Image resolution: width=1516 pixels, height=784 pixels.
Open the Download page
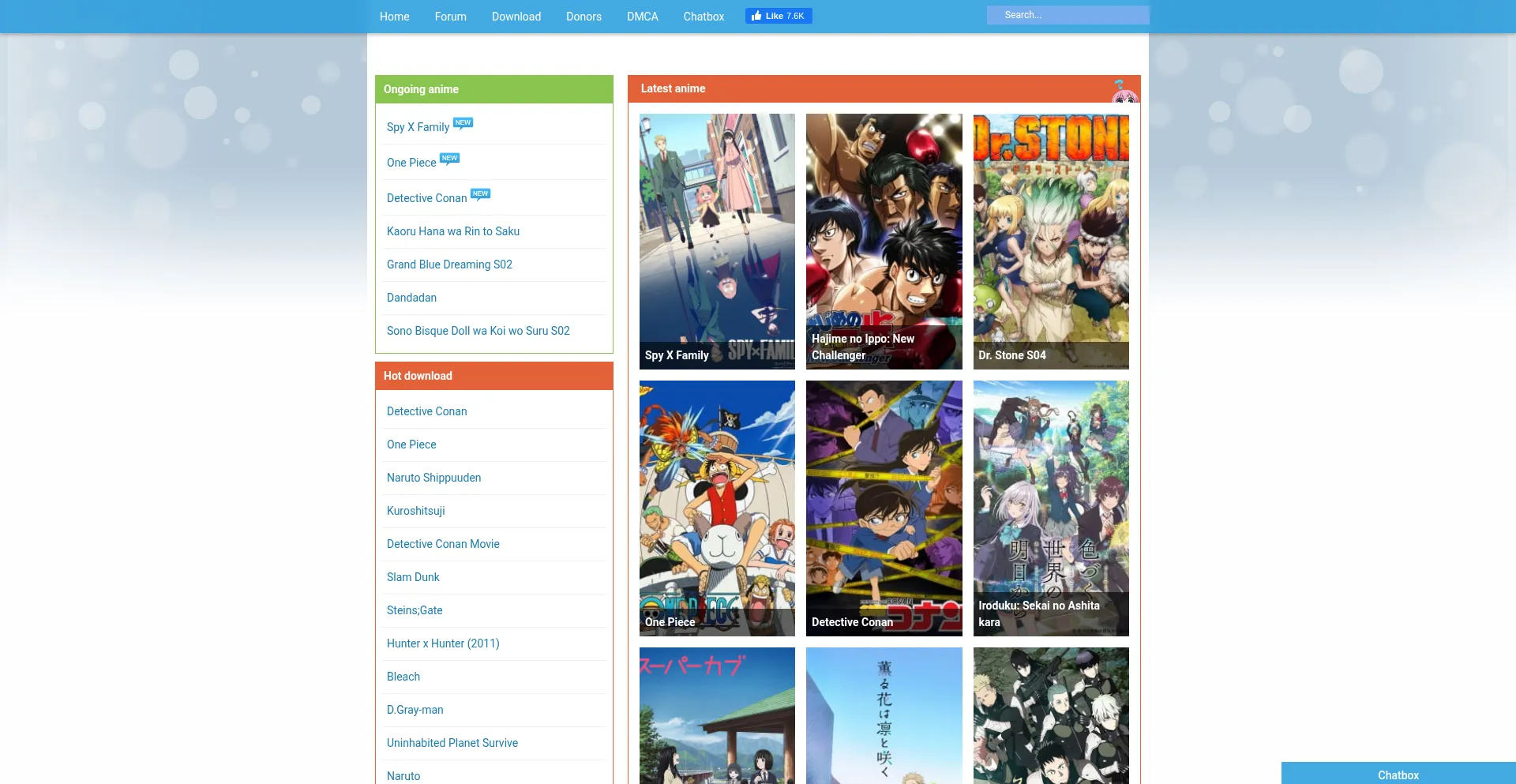(x=516, y=17)
